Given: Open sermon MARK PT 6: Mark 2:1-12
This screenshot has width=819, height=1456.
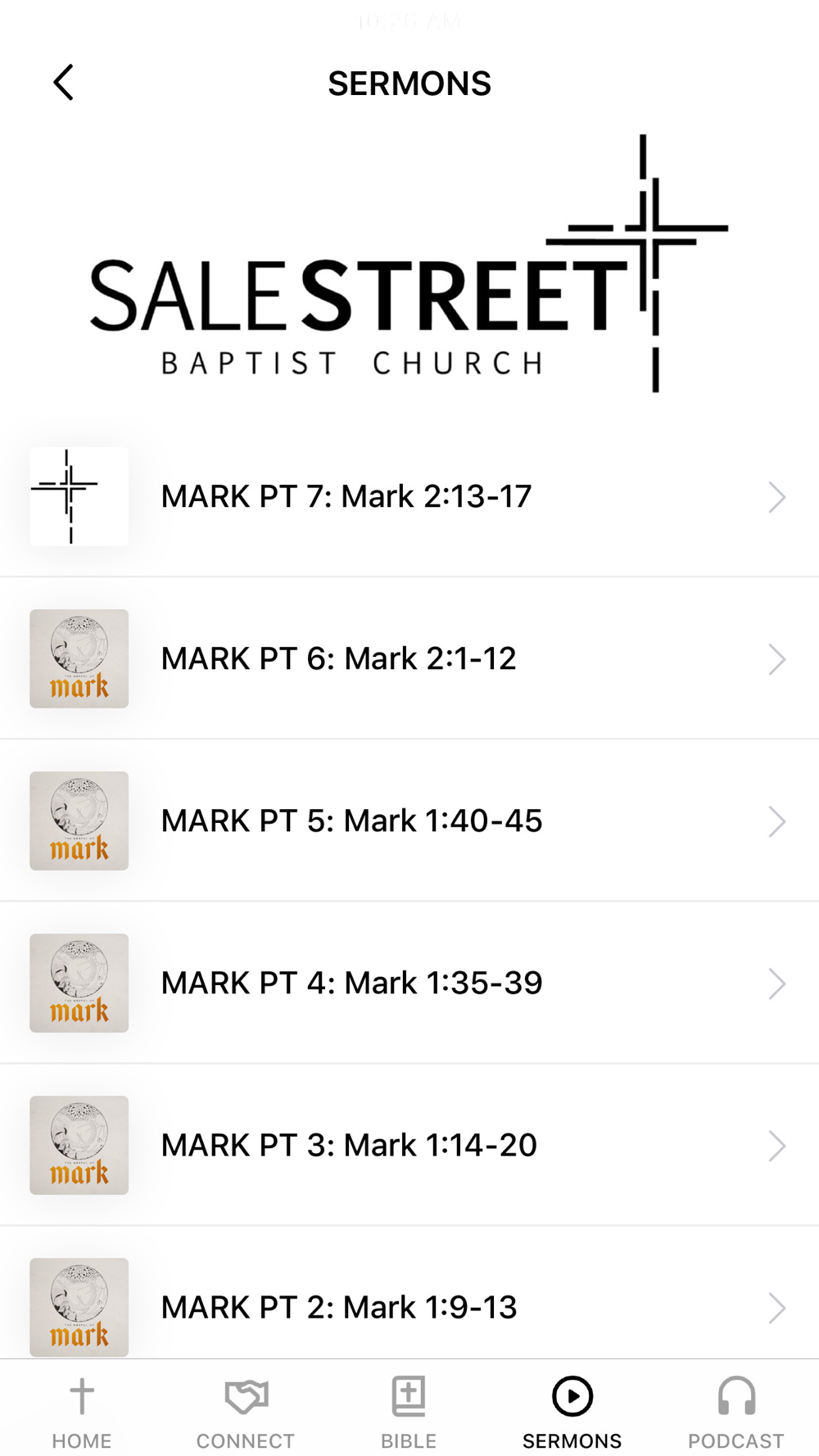Looking at the screenshot, I should [x=409, y=658].
